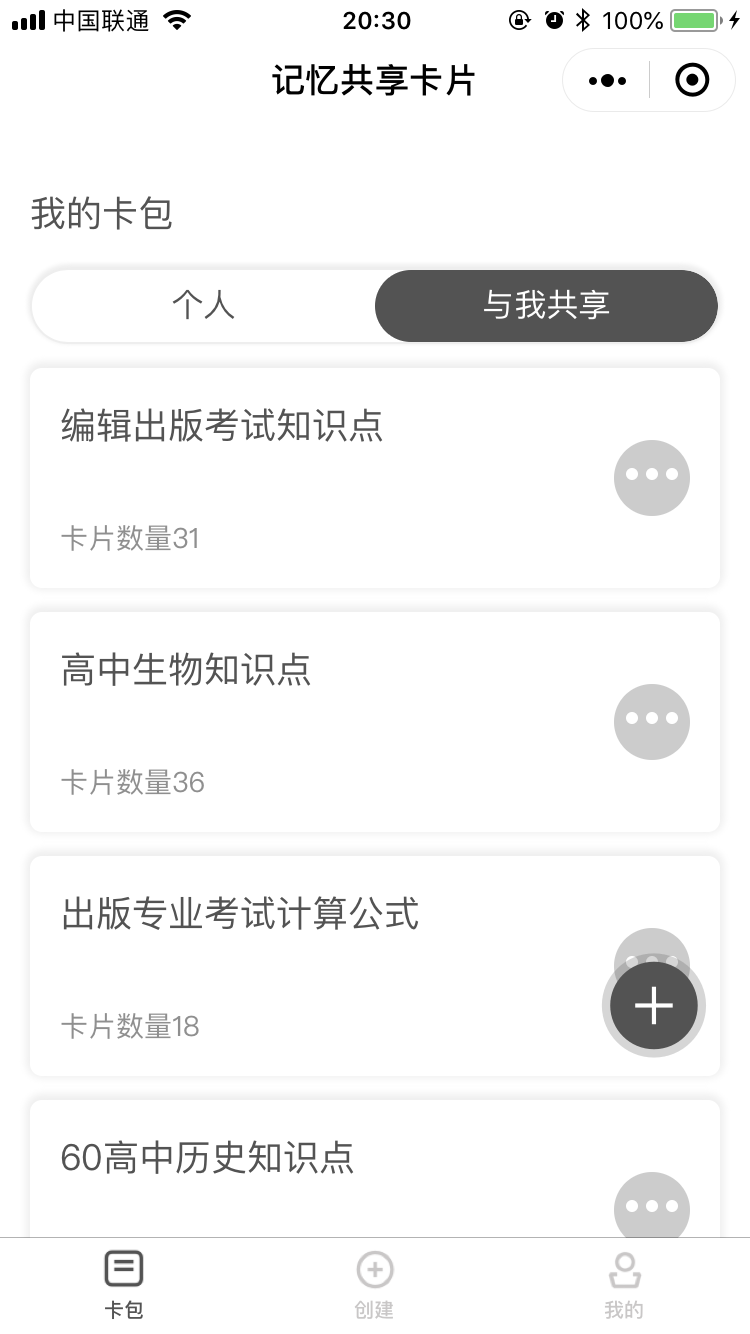Open the 高中生物知识点 card pack
Image resolution: width=750 pixels, height=1334 pixels.
click(x=375, y=722)
